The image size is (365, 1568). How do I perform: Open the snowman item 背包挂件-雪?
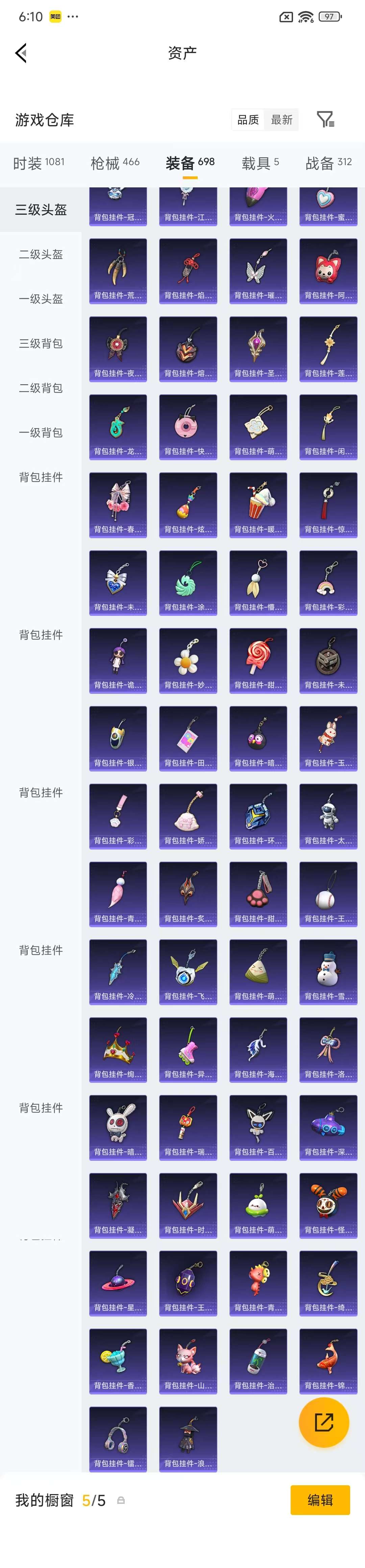[x=328, y=971]
